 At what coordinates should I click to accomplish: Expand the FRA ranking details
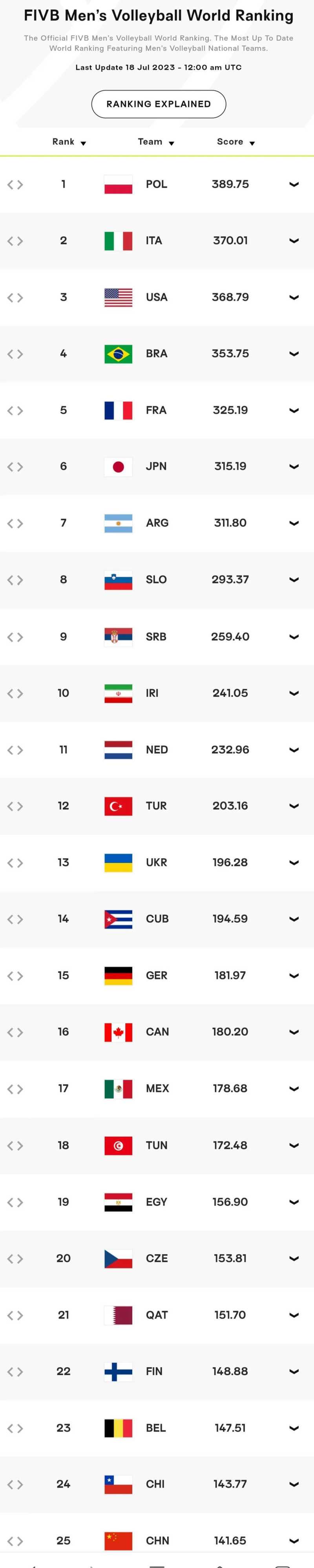293,410
